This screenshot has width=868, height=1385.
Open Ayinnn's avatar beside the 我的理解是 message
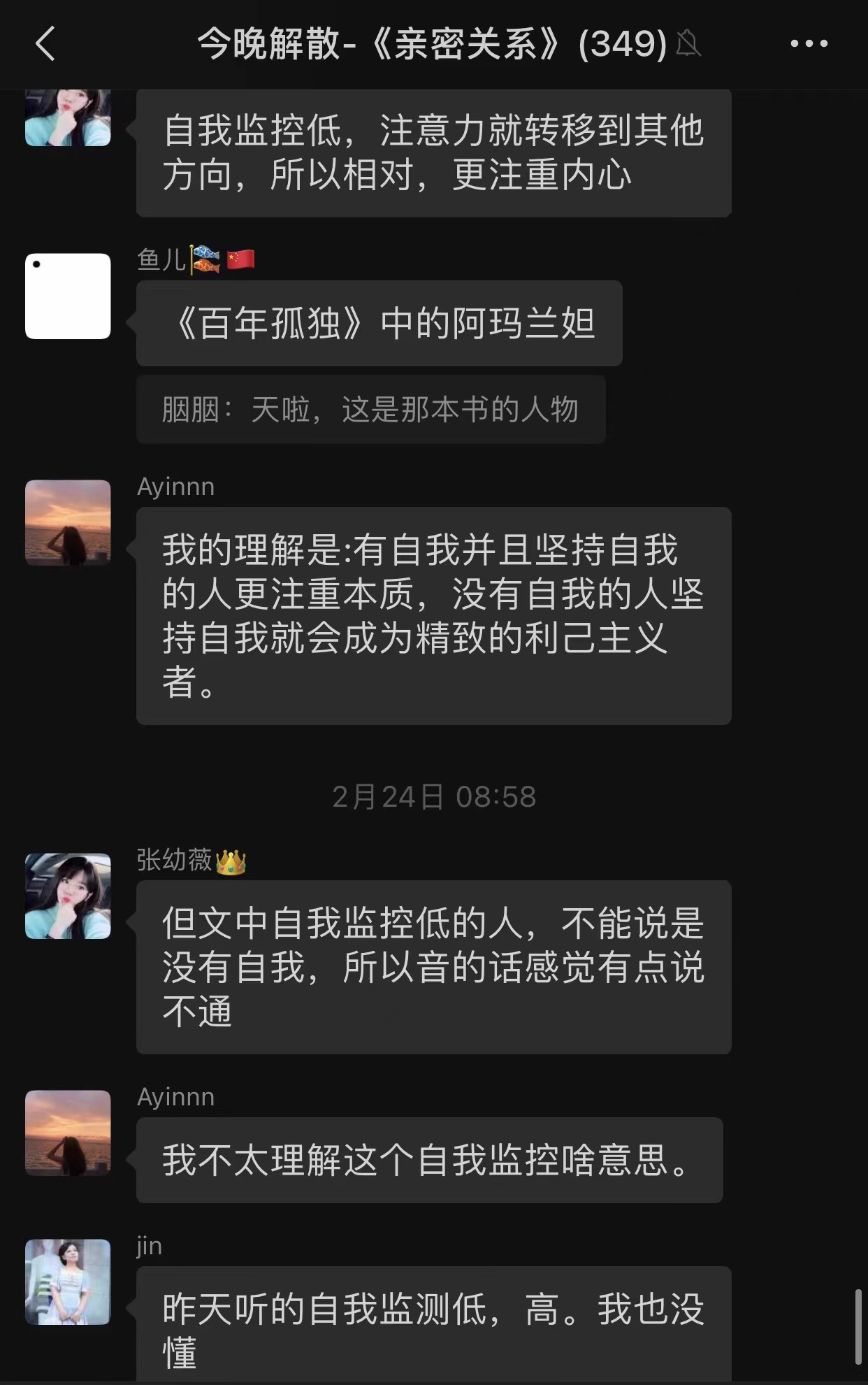coord(68,522)
